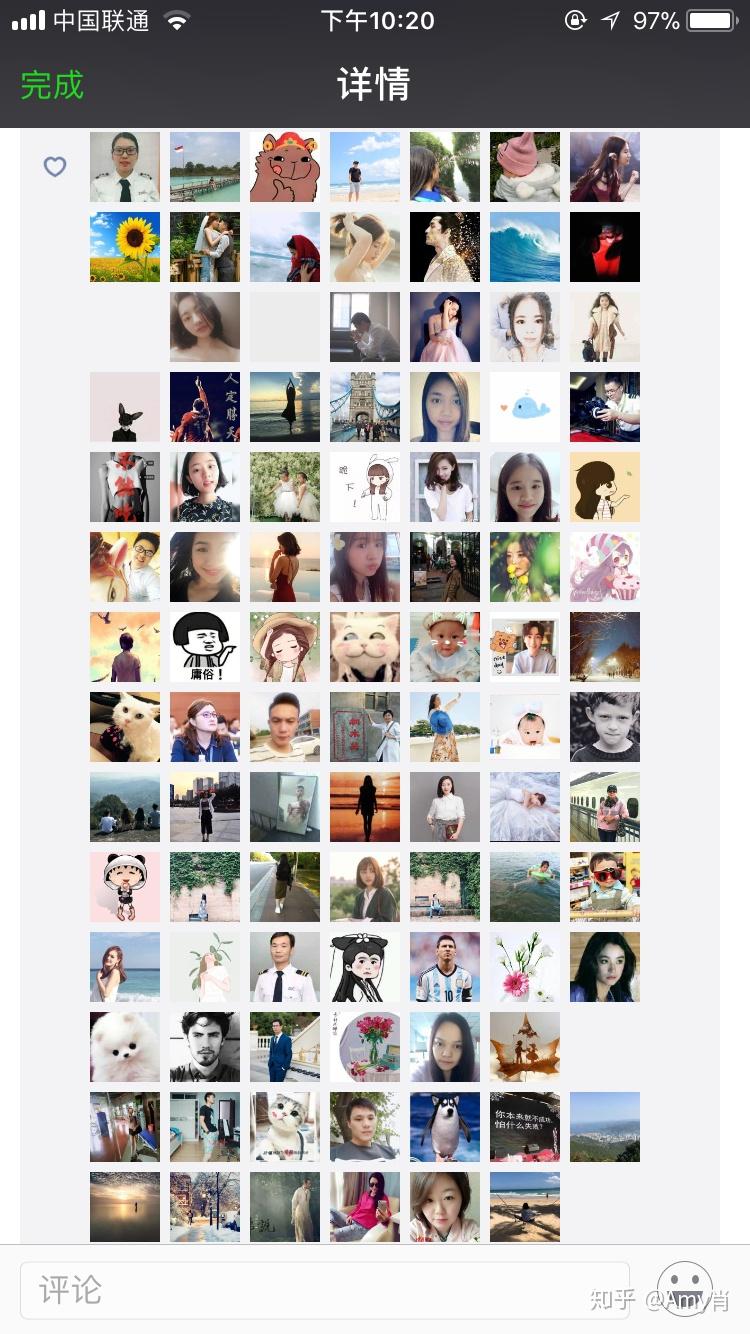Open the Tower Bridge avatar profile
The width and height of the screenshot is (750, 1334).
(365, 407)
